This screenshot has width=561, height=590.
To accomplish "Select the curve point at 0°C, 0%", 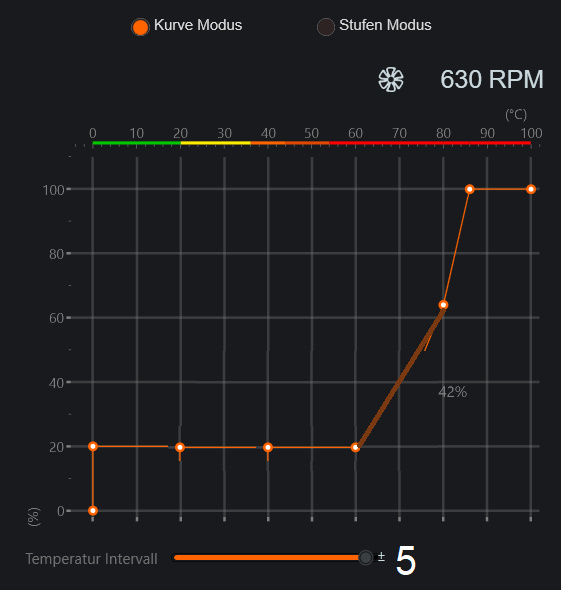I will [x=93, y=511].
